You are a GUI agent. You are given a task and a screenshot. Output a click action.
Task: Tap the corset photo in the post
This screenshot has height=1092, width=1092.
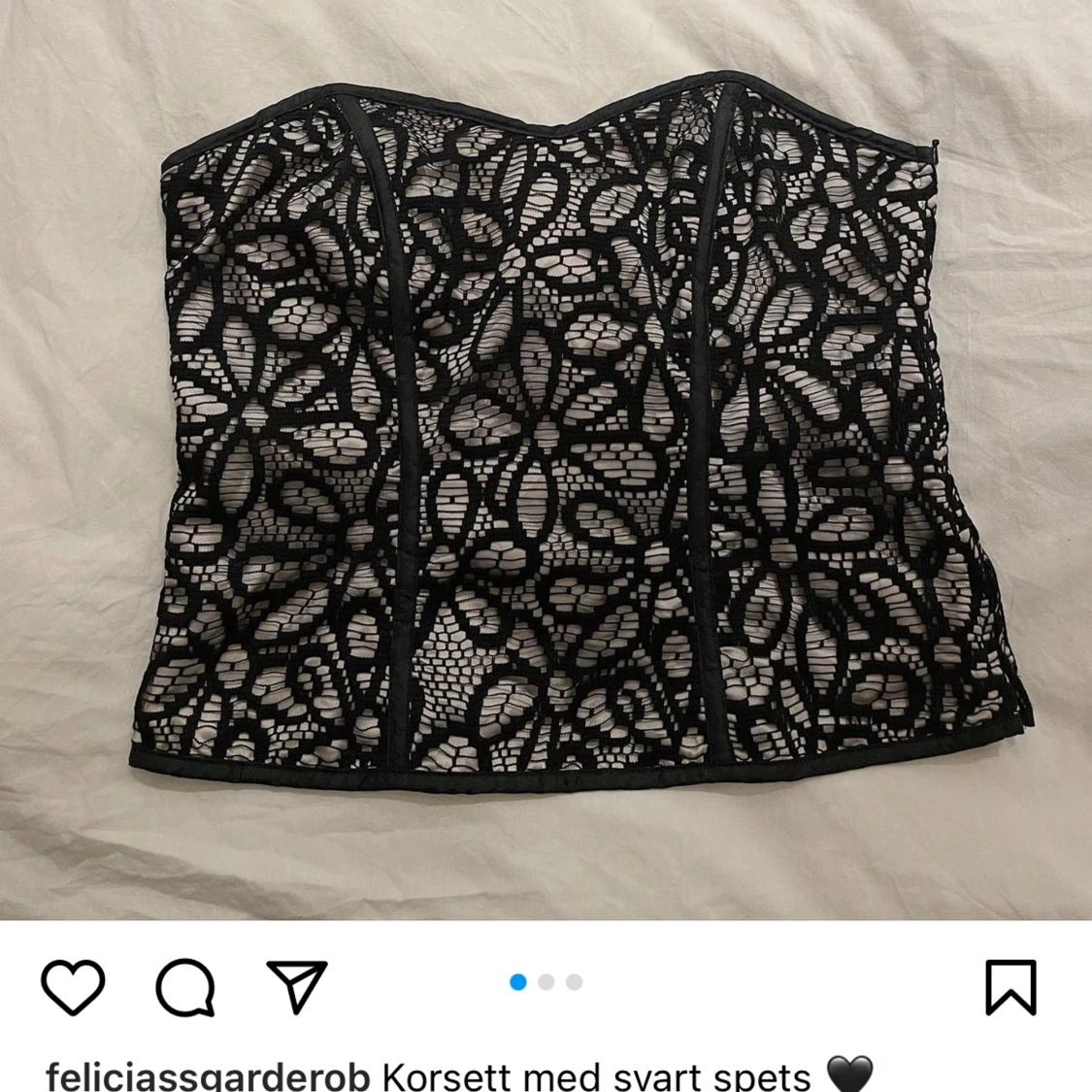[x=546, y=437]
